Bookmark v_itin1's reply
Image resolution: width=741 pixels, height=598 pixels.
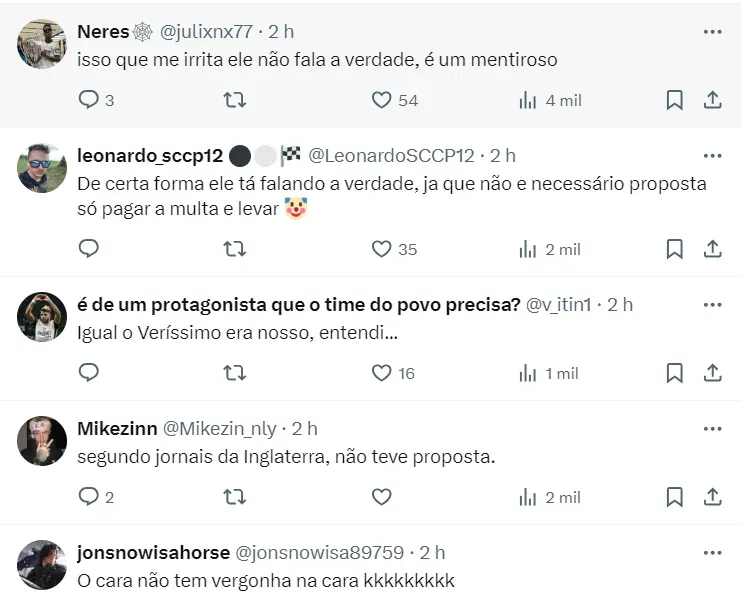(675, 373)
